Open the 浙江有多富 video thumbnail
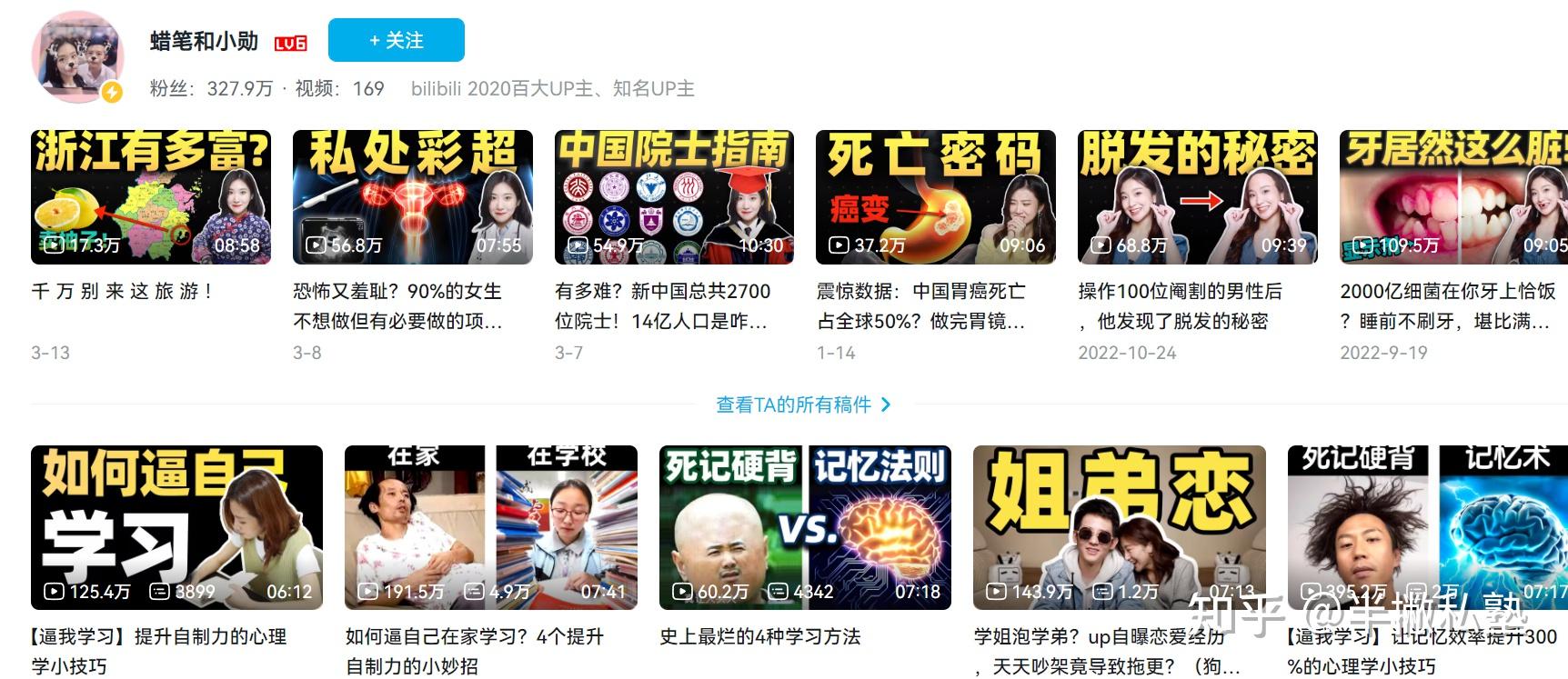Screen dimensions: 1568x679 point(151,196)
